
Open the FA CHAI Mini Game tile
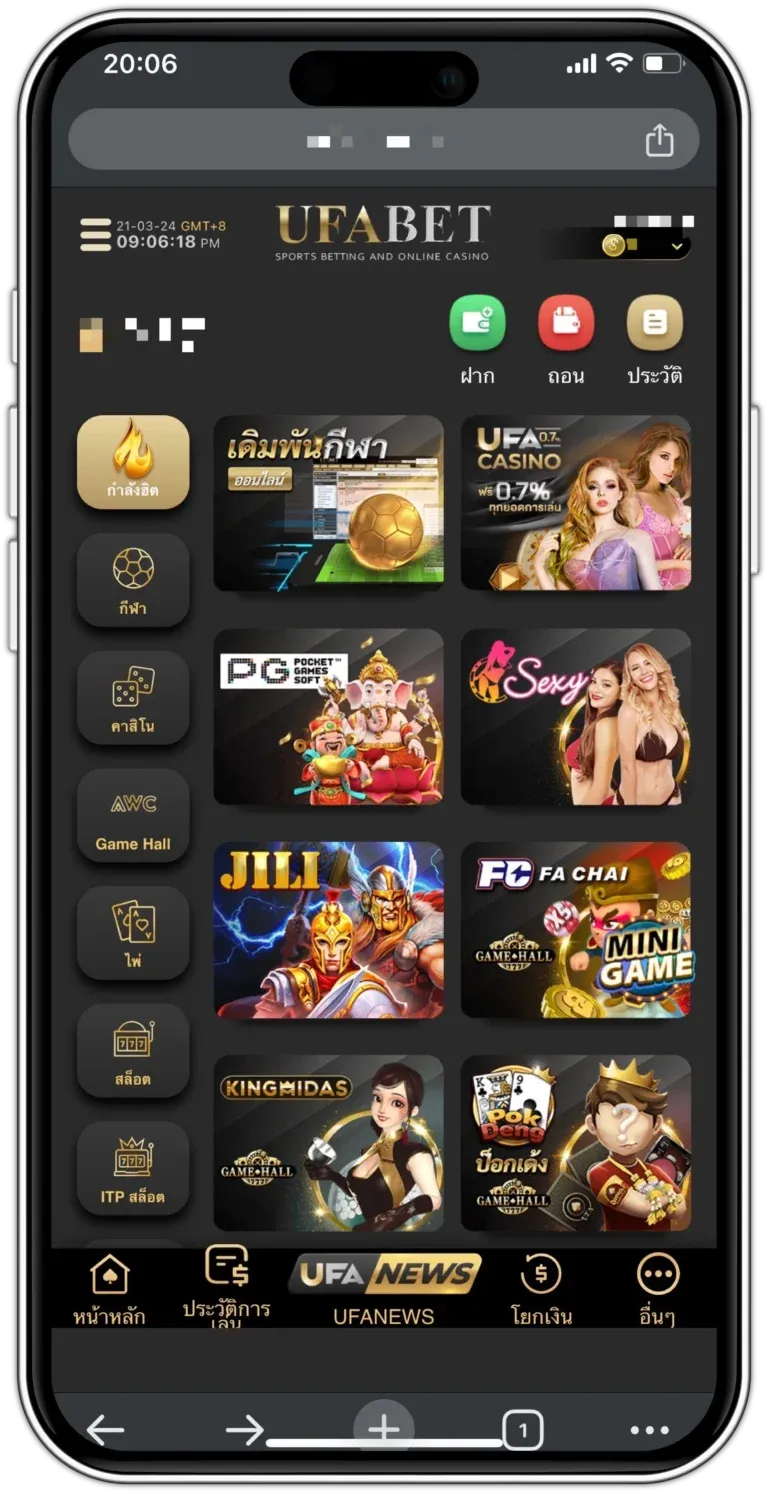tap(575, 930)
